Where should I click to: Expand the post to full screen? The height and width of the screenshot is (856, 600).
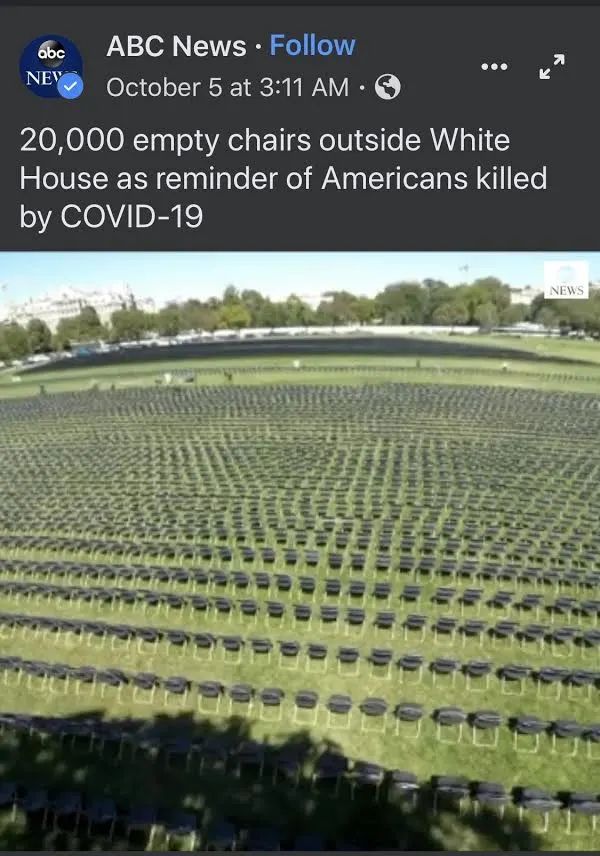pos(551,67)
